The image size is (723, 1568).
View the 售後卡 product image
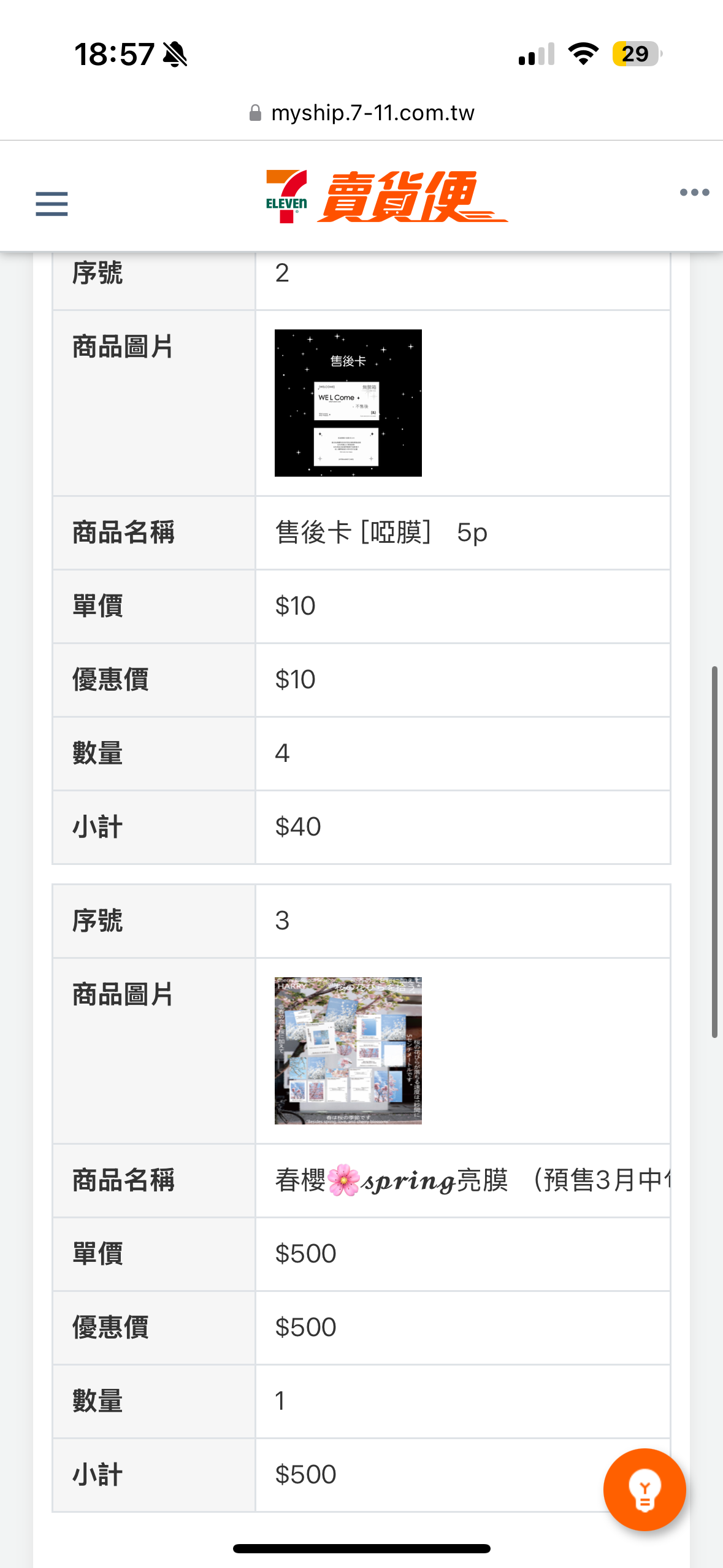348,403
